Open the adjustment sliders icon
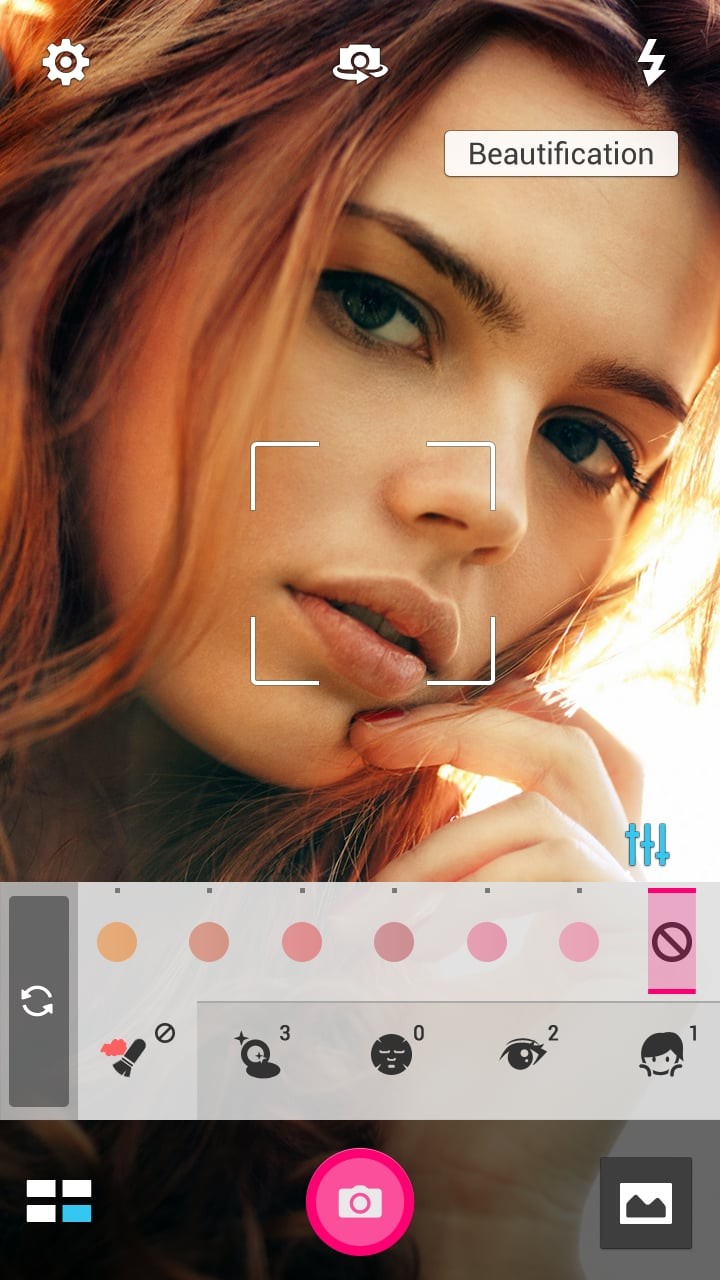Screen dimensions: 720x1280 coord(647,845)
